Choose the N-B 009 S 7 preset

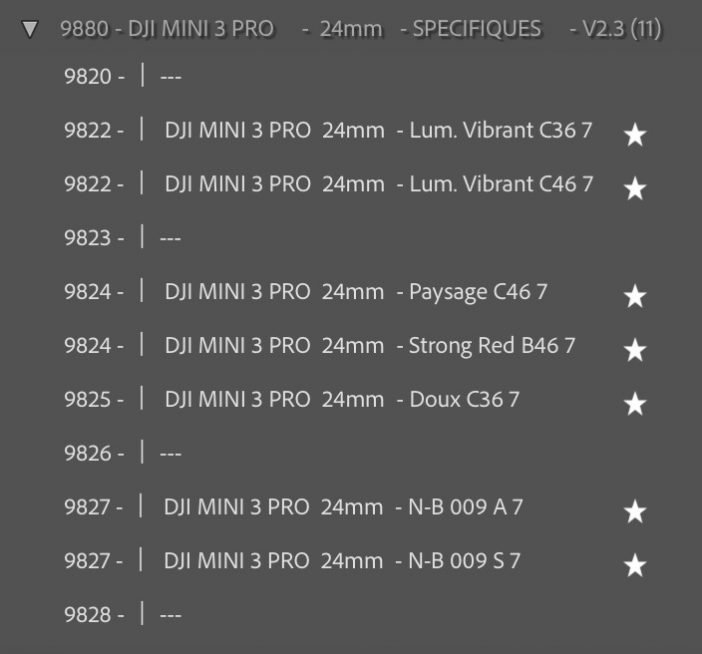[342, 561]
